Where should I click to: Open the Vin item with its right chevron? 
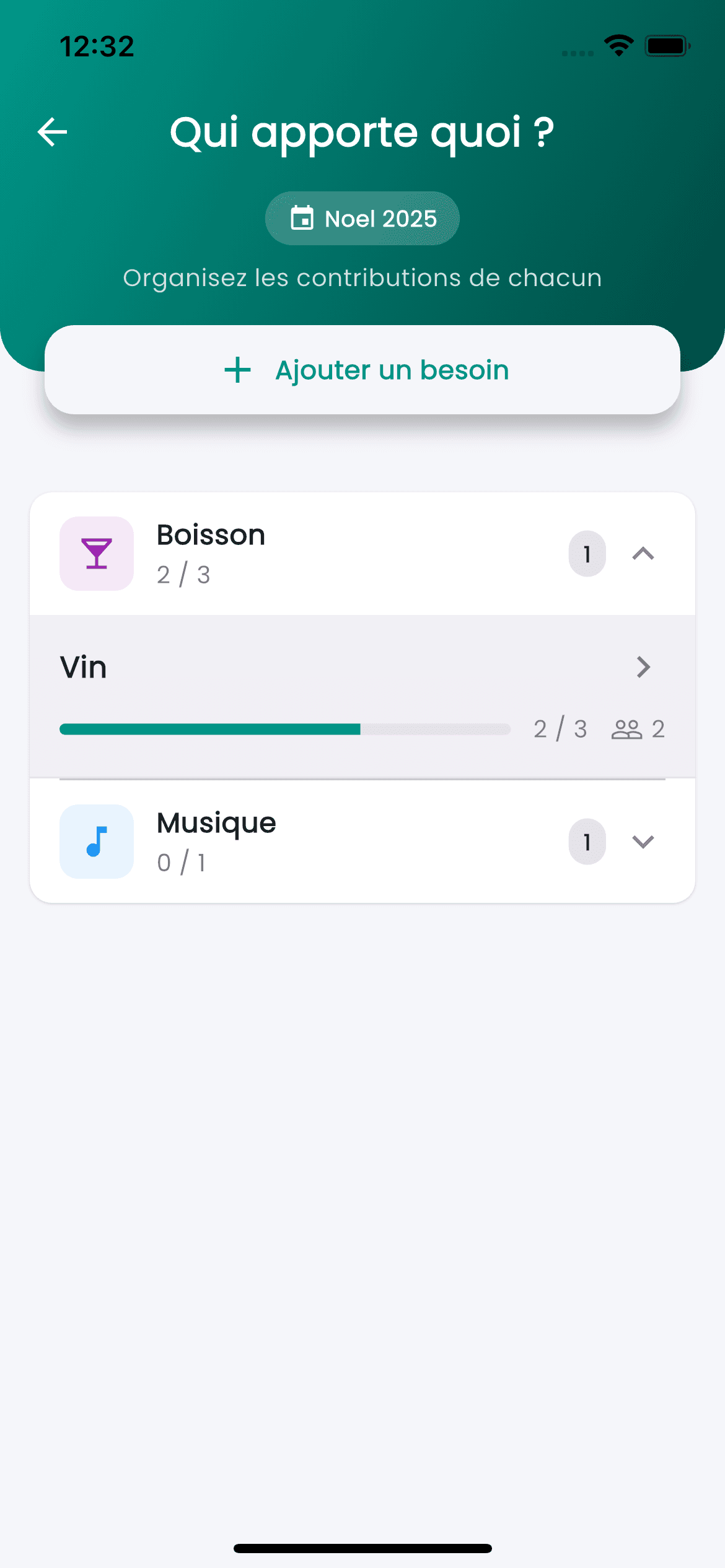644,667
